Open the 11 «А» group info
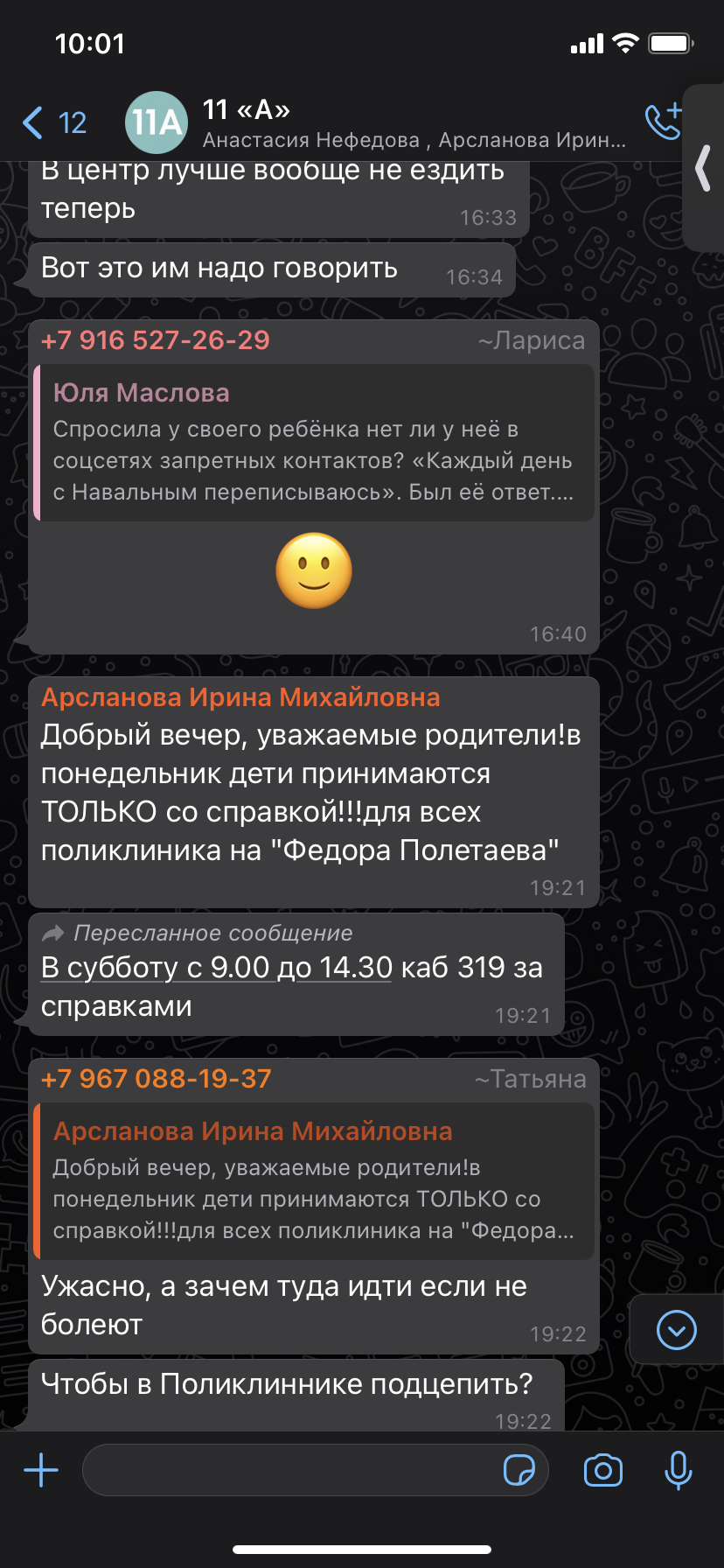 pos(376,123)
